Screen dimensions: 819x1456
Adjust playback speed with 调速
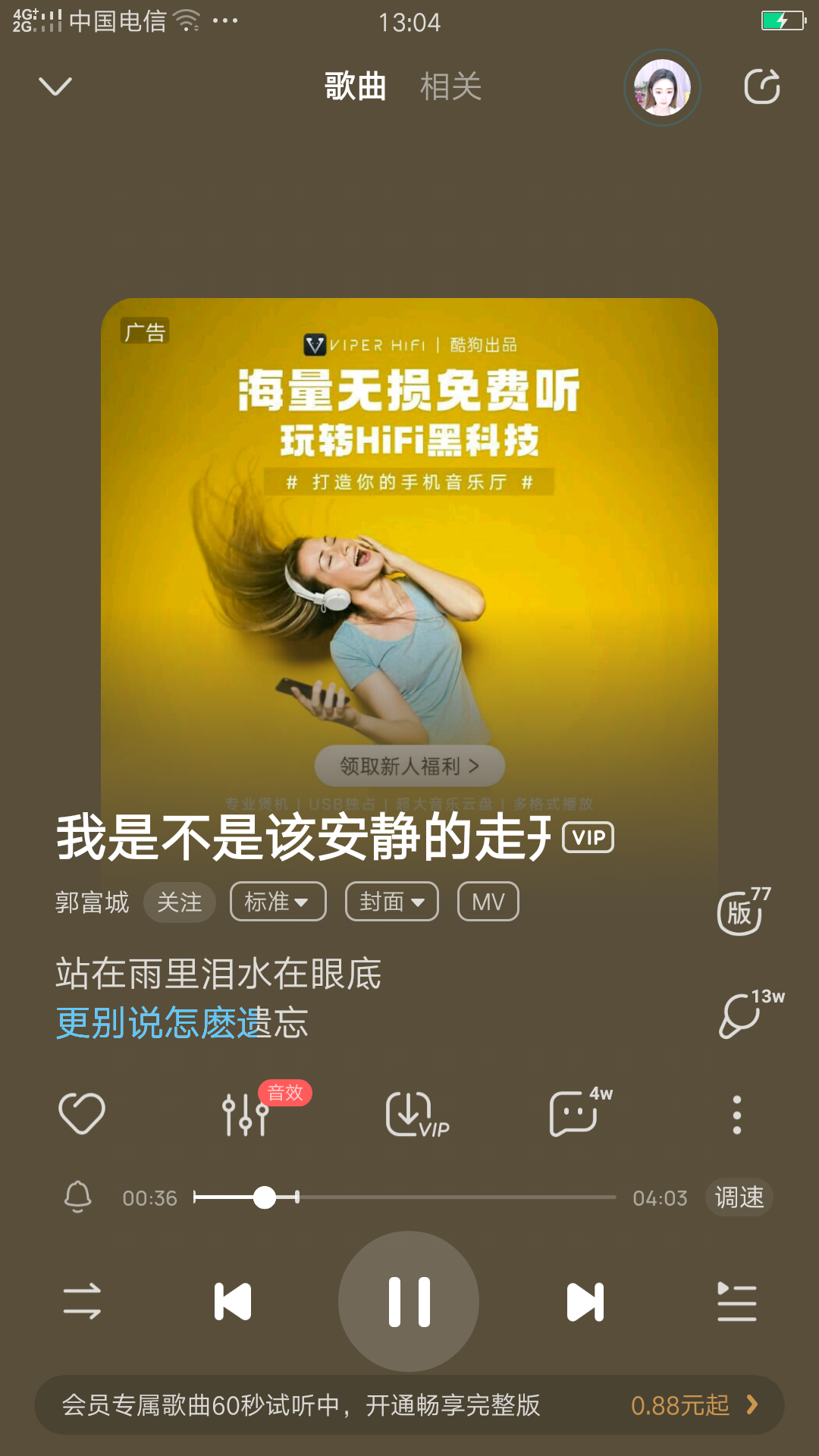(739, 1197)
